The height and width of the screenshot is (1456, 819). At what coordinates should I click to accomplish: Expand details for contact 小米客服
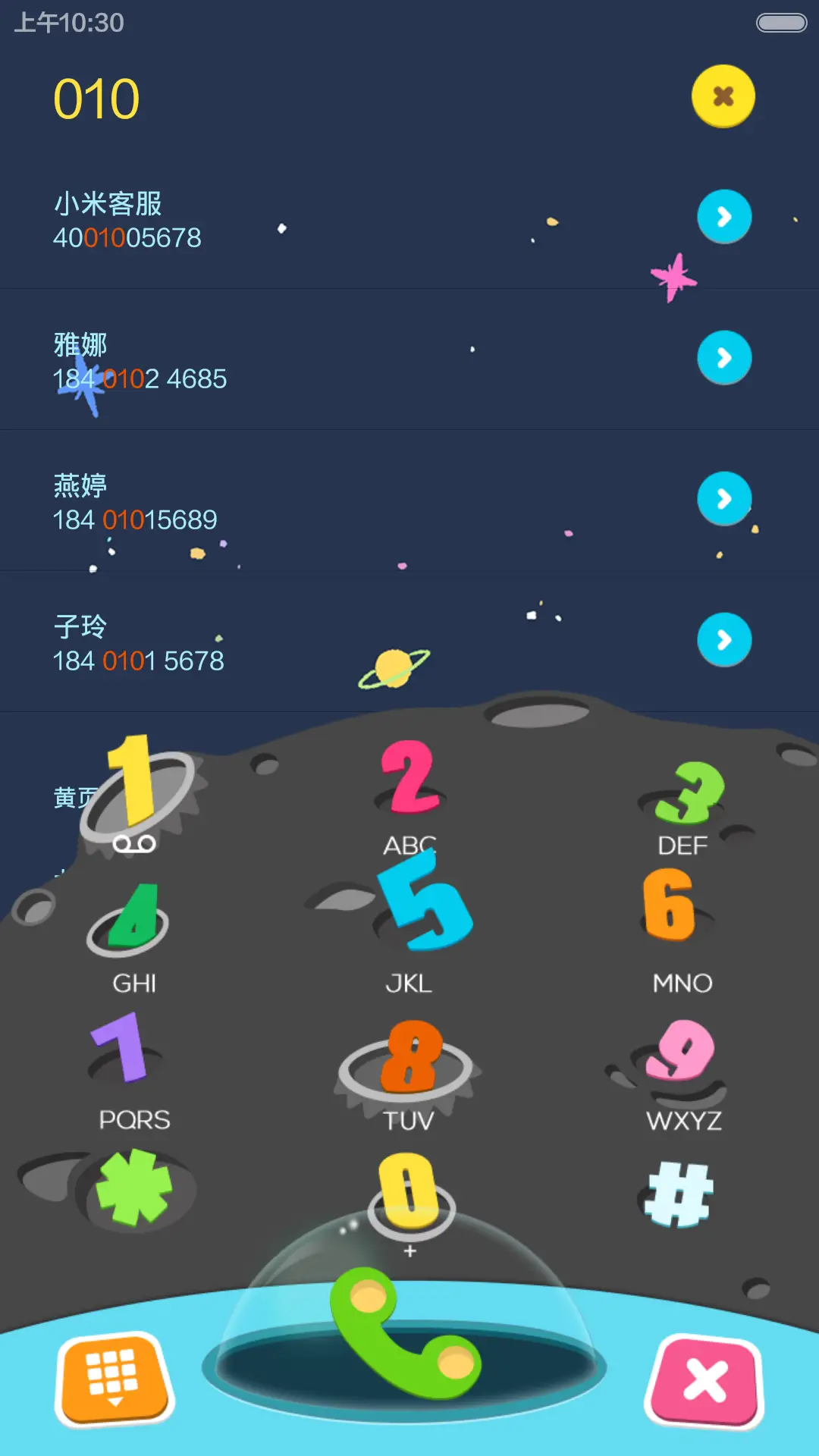723,216
